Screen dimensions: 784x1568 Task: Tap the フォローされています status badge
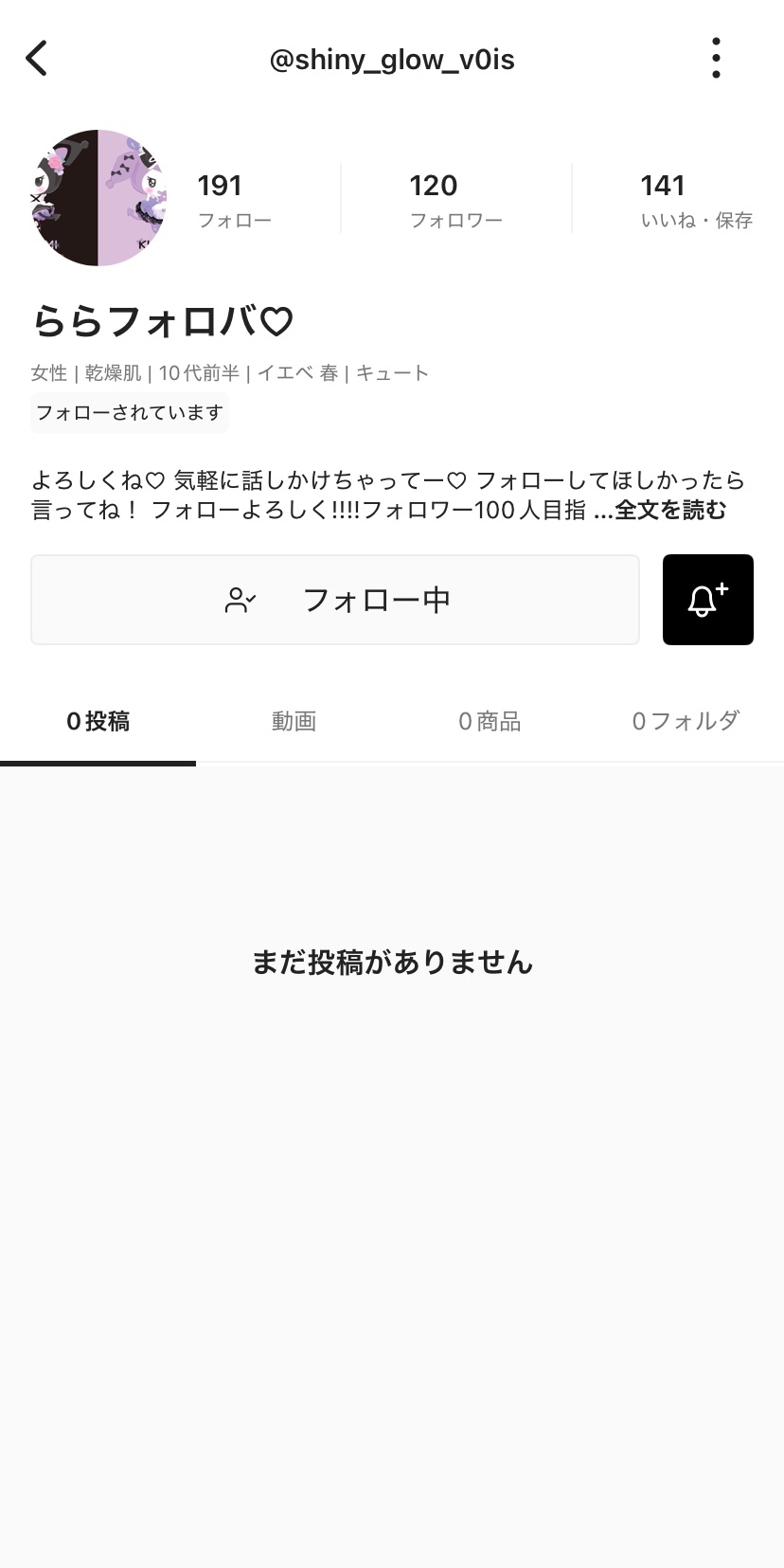[129, 412]
